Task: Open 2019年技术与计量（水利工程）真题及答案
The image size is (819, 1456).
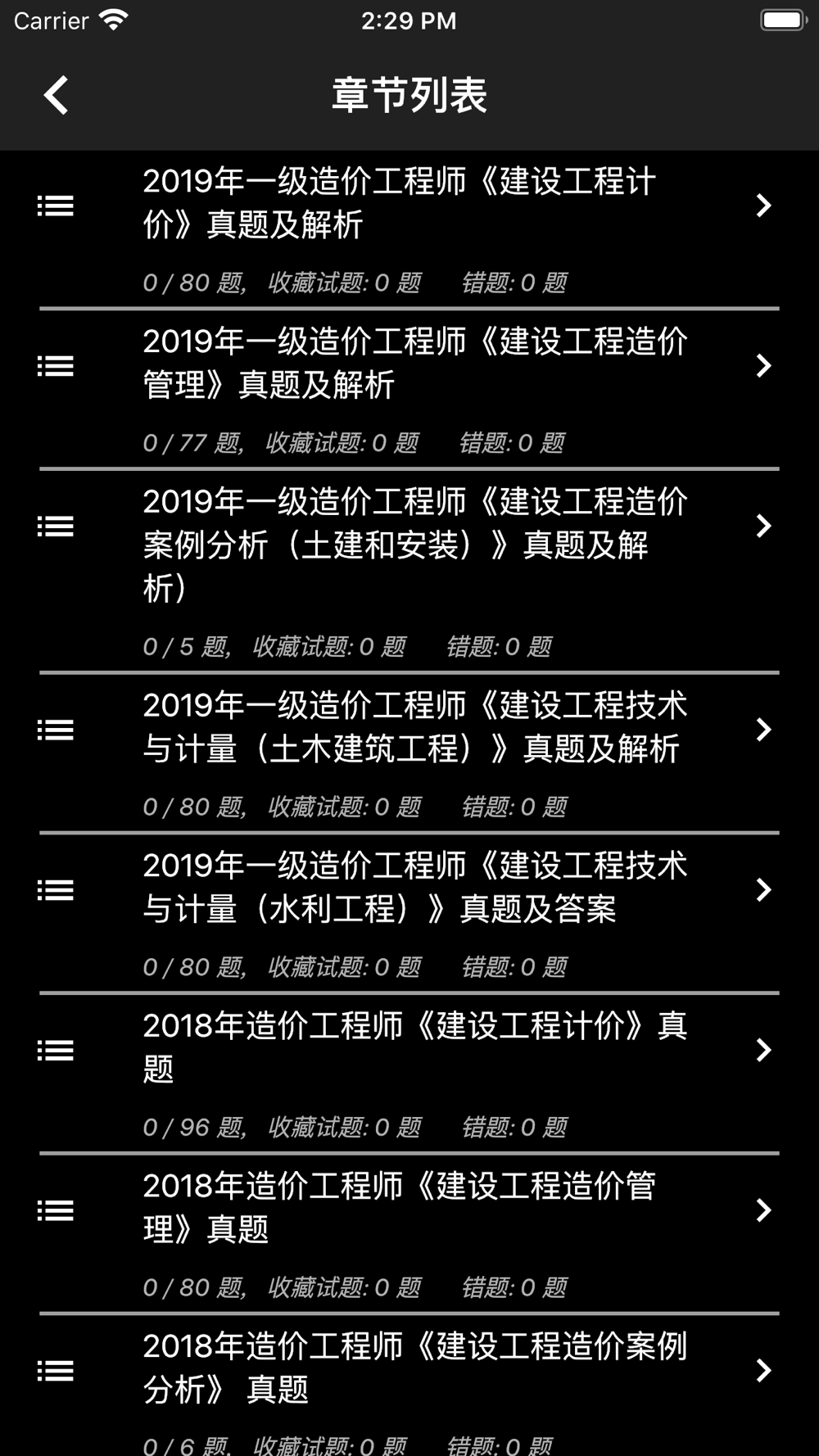Action: 409,889
